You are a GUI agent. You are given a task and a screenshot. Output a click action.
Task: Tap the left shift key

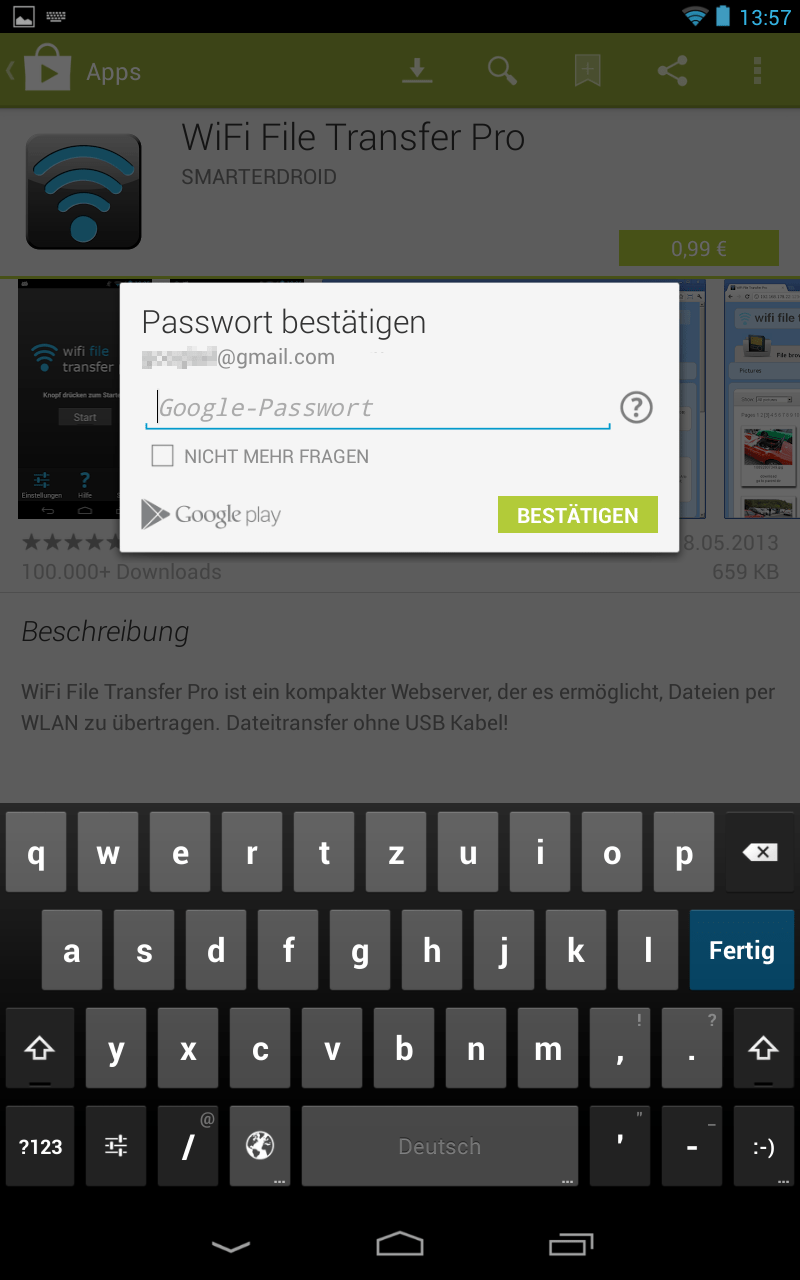[40, 1049]
